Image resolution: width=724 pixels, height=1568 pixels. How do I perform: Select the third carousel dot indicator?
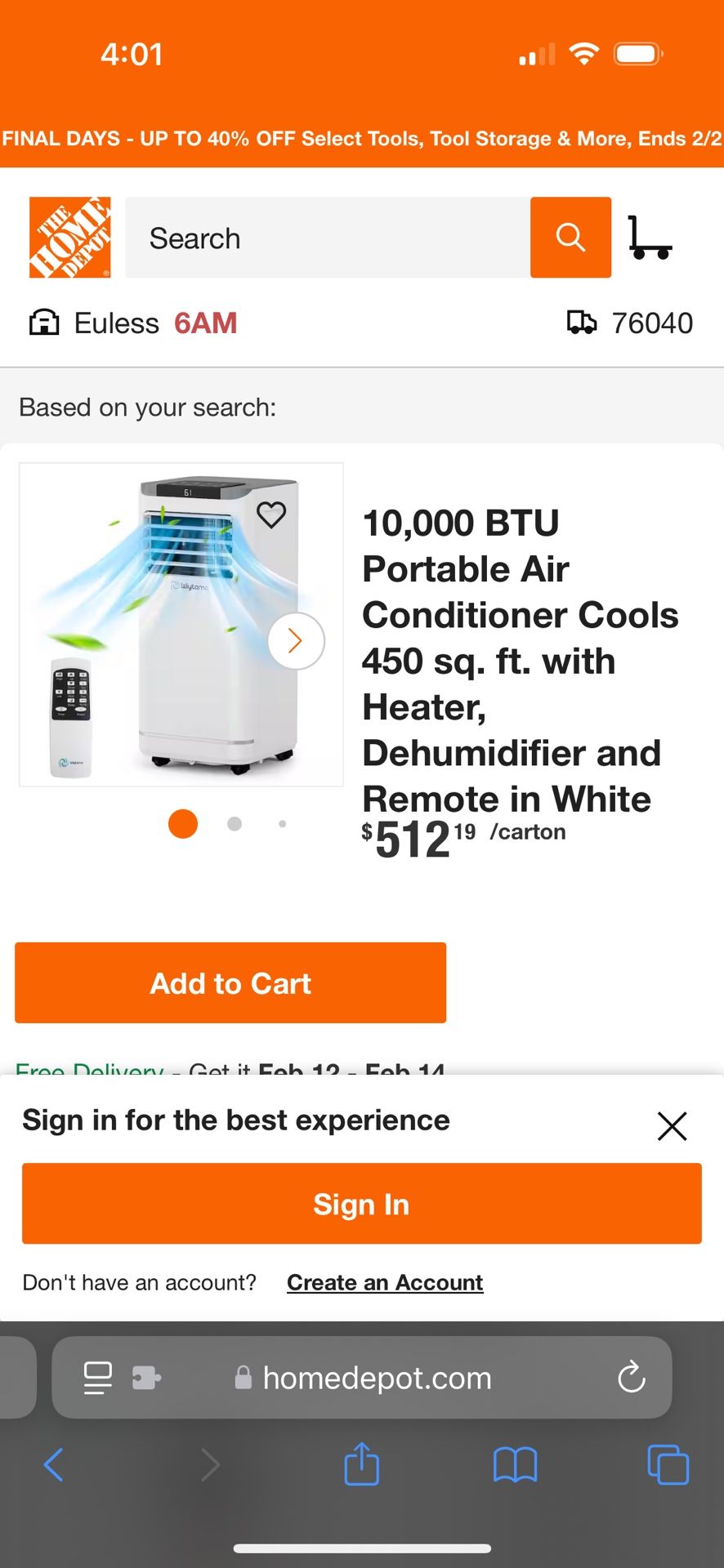tap(282, 824)
